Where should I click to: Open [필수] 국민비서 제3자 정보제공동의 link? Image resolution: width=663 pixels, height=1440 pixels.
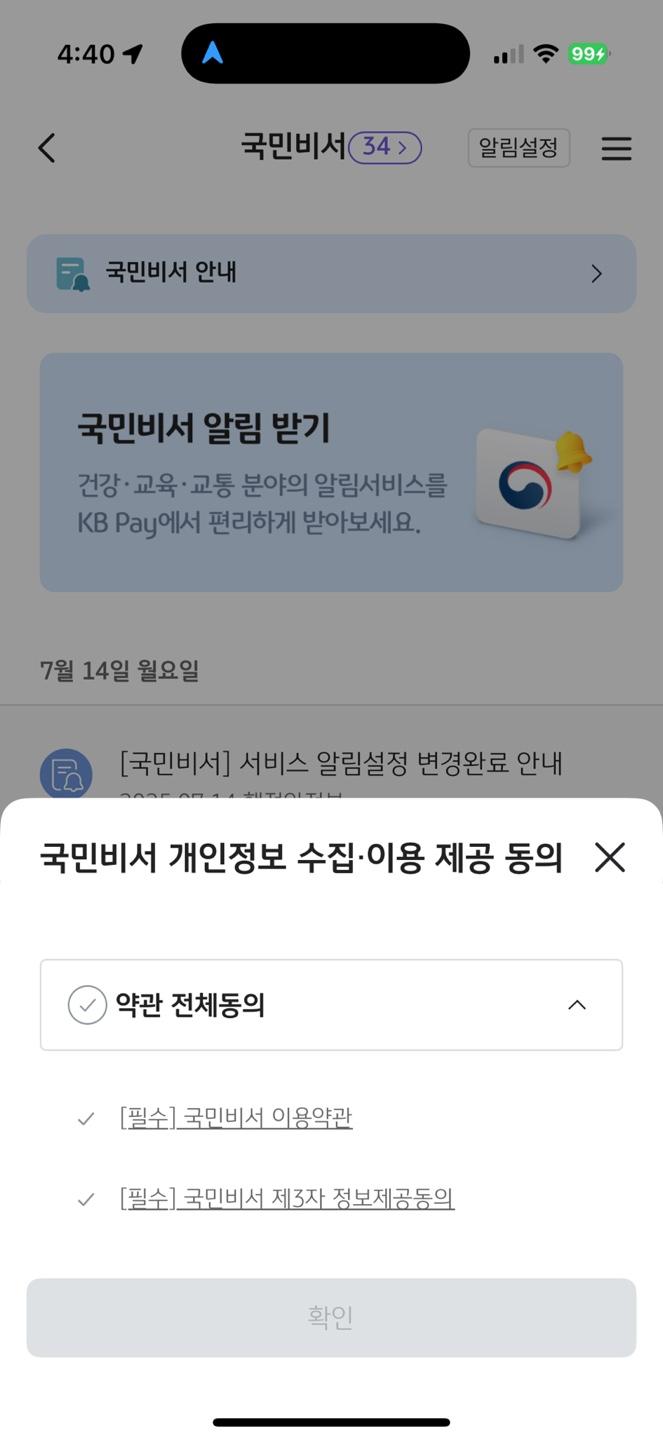click(x=287, y=1198)
